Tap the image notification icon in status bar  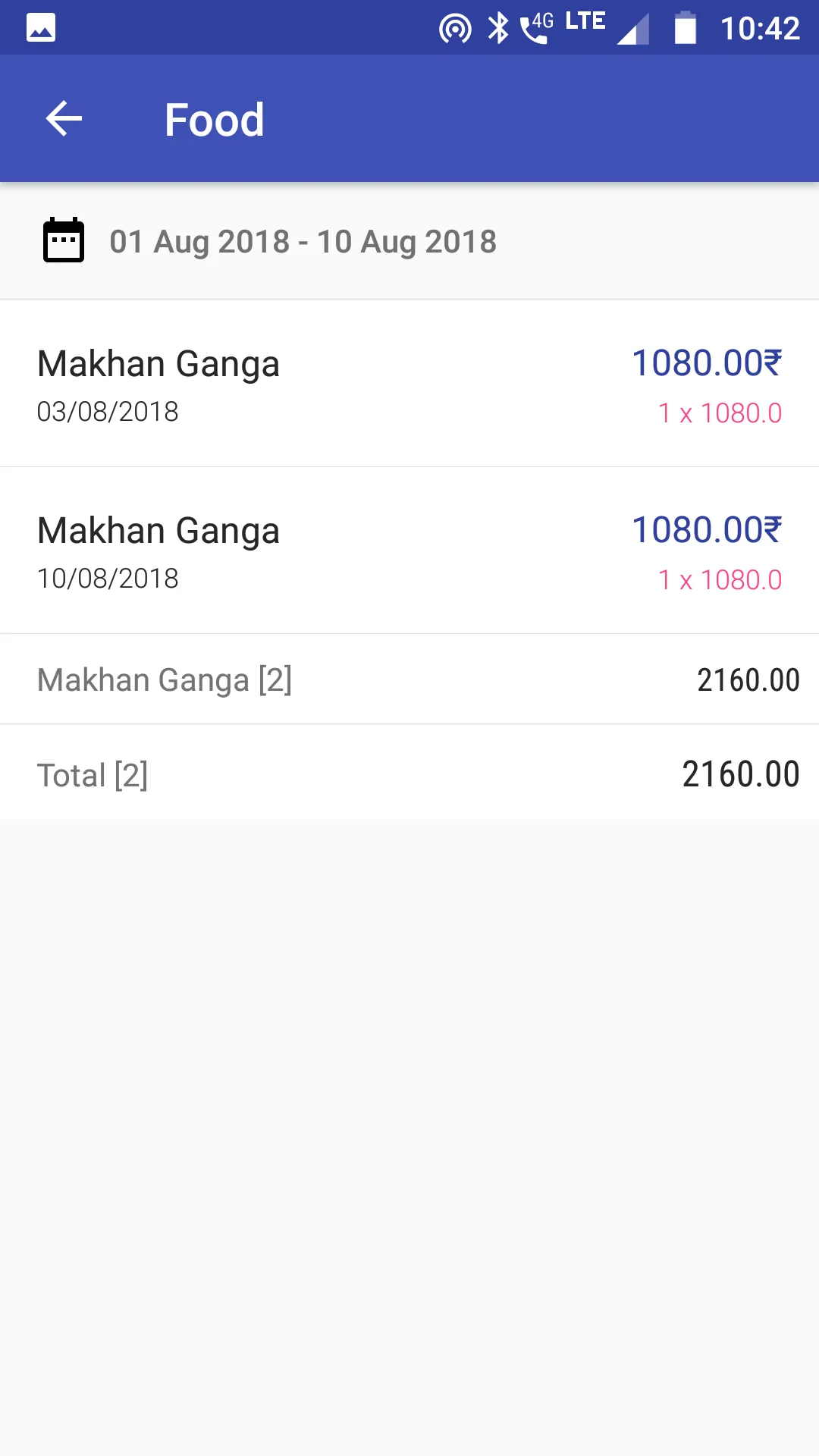42,27
